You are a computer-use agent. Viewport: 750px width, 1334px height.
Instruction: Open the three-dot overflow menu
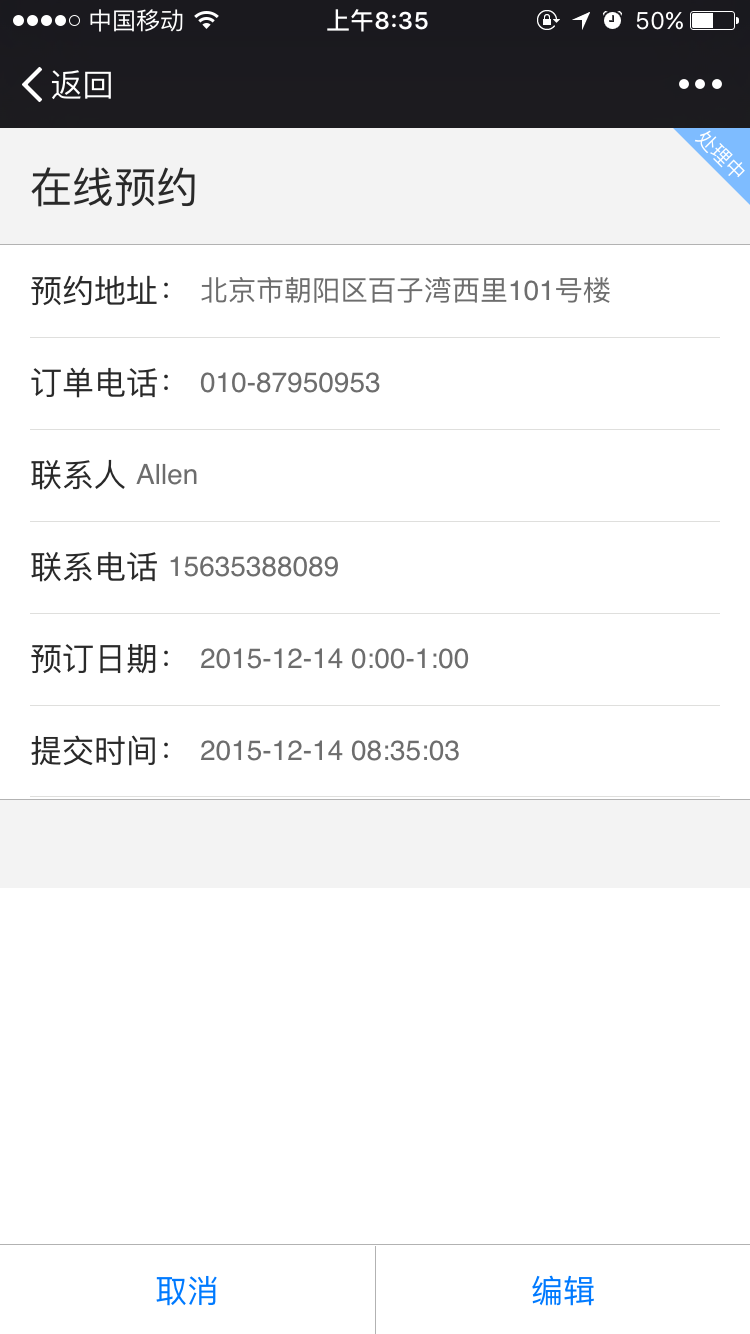pyautogui.click(x=700, y=85)
